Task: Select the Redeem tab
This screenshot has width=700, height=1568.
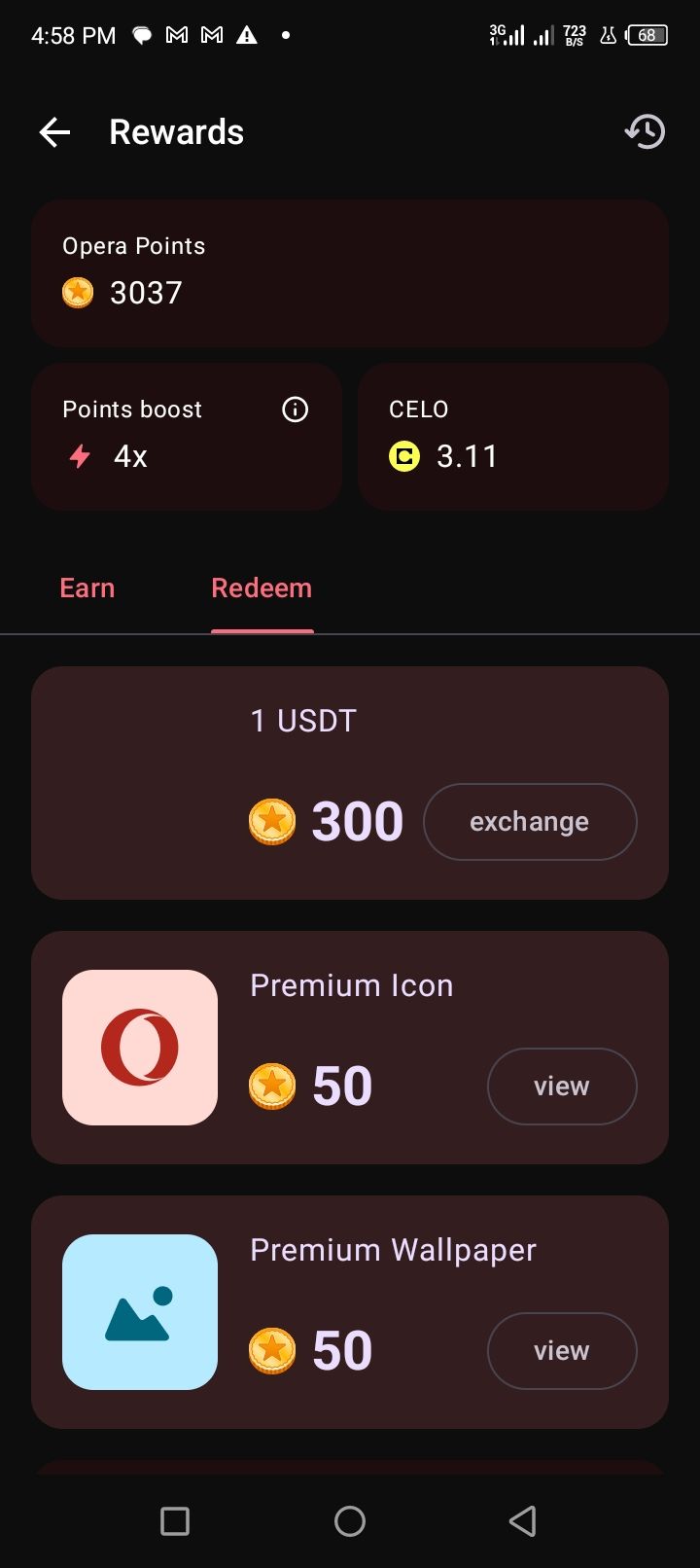Action: click(x=262, y=588)
